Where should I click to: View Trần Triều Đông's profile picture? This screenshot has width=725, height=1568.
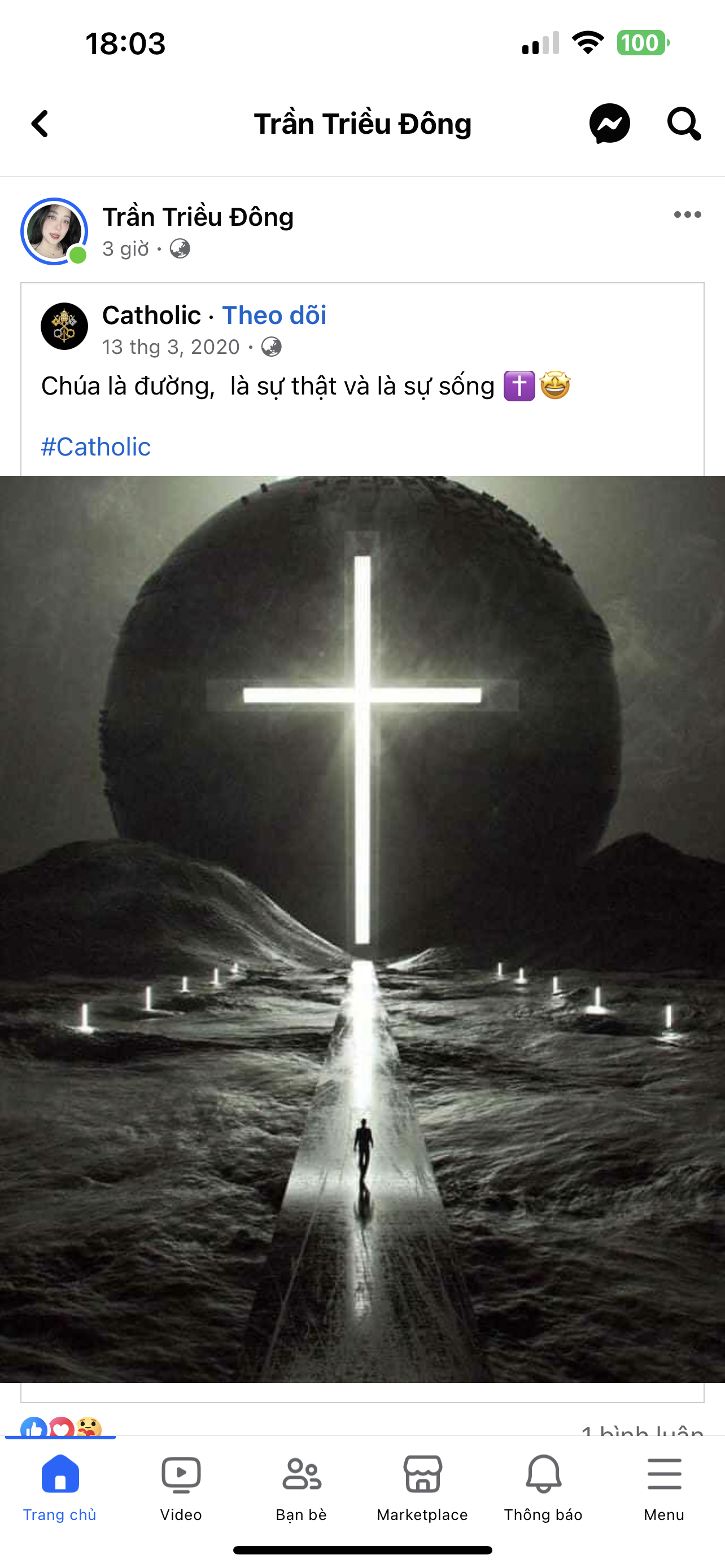54,231
